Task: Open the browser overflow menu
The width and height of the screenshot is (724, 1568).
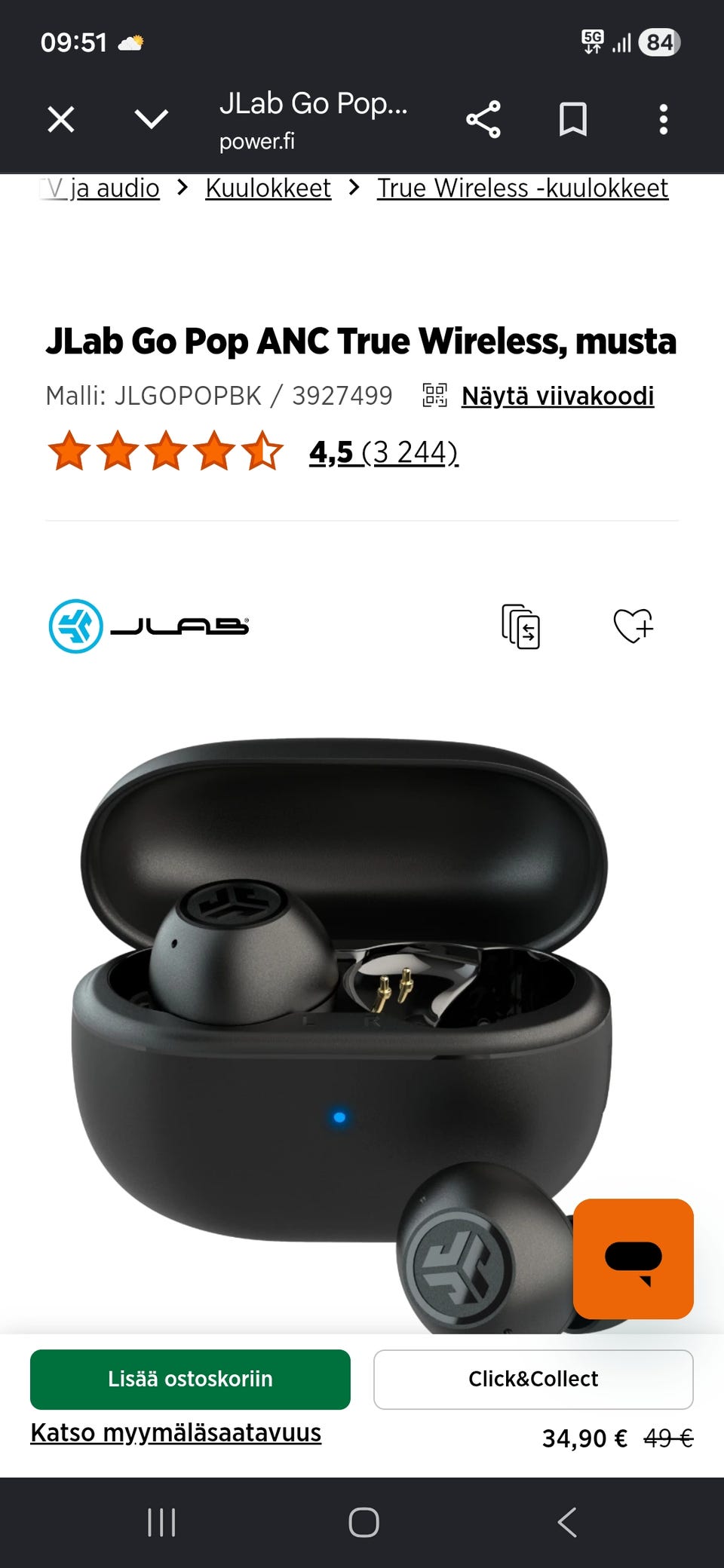Action: coord(664,119)
